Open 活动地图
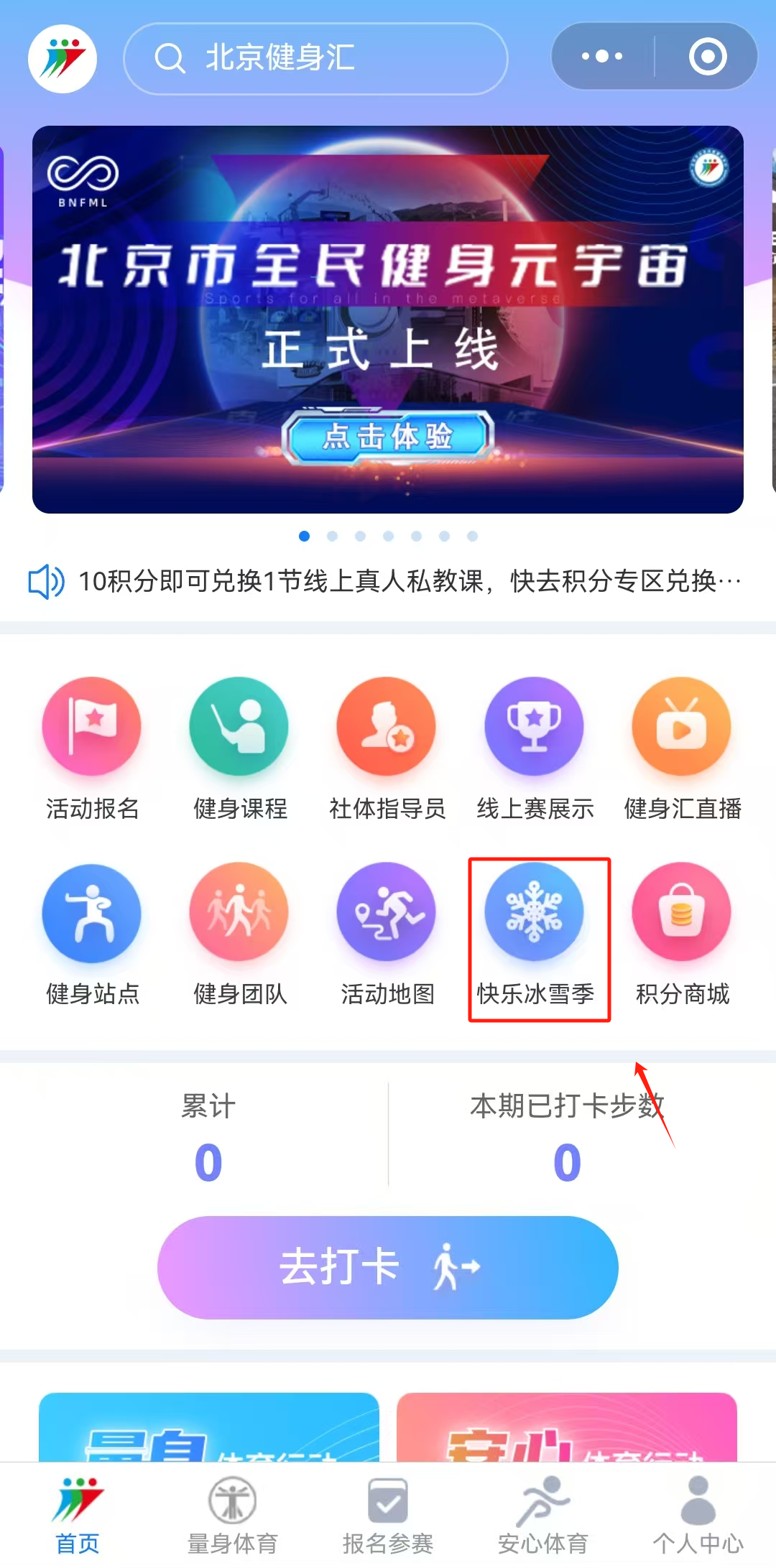This screenshot has width=776, height=1568. (387, 934)
